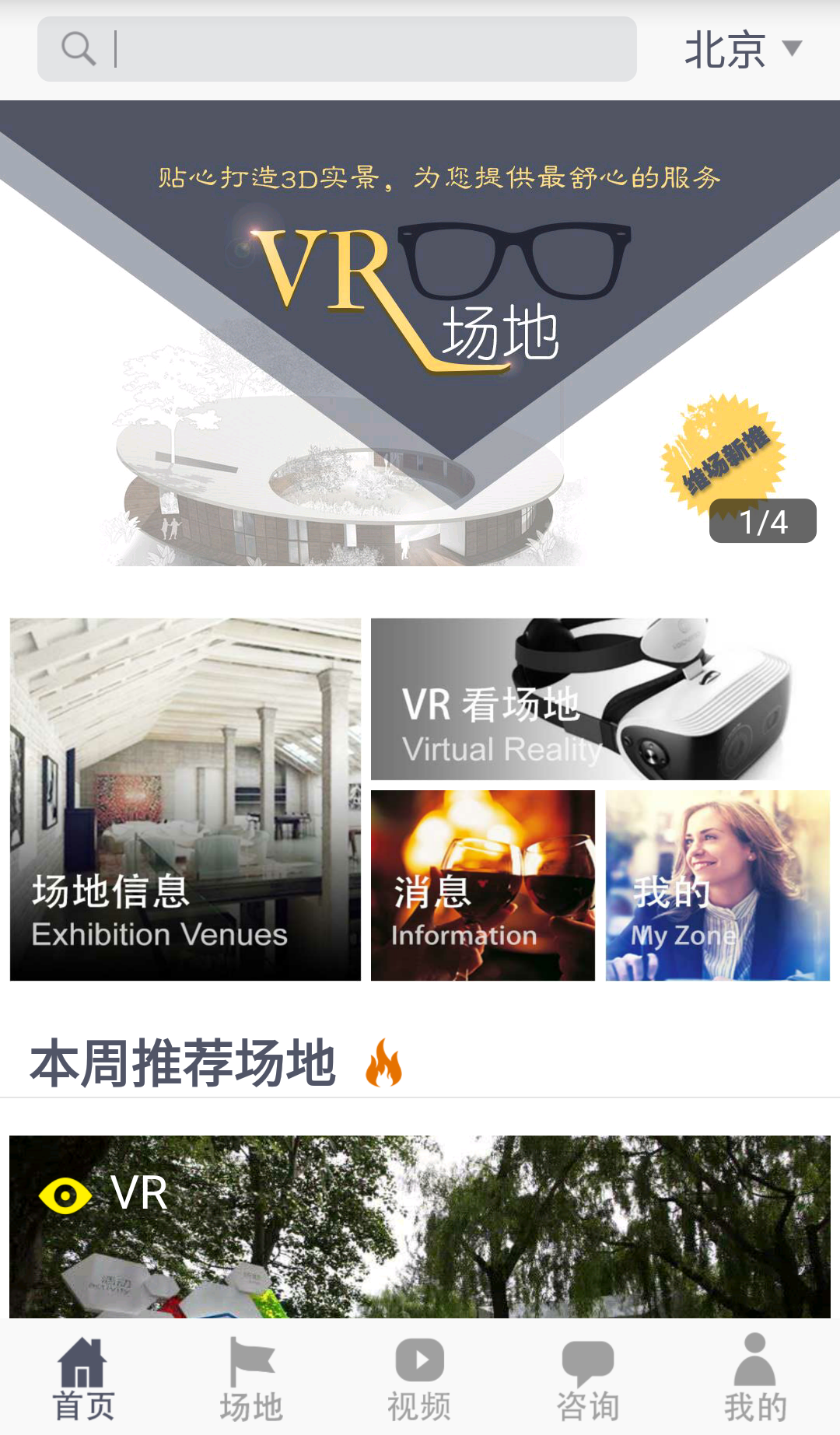Open the 北京 city selector dropdown
Image resolution: width=840 pixels, height=1435 pixels.
click(x=725, y=49)
